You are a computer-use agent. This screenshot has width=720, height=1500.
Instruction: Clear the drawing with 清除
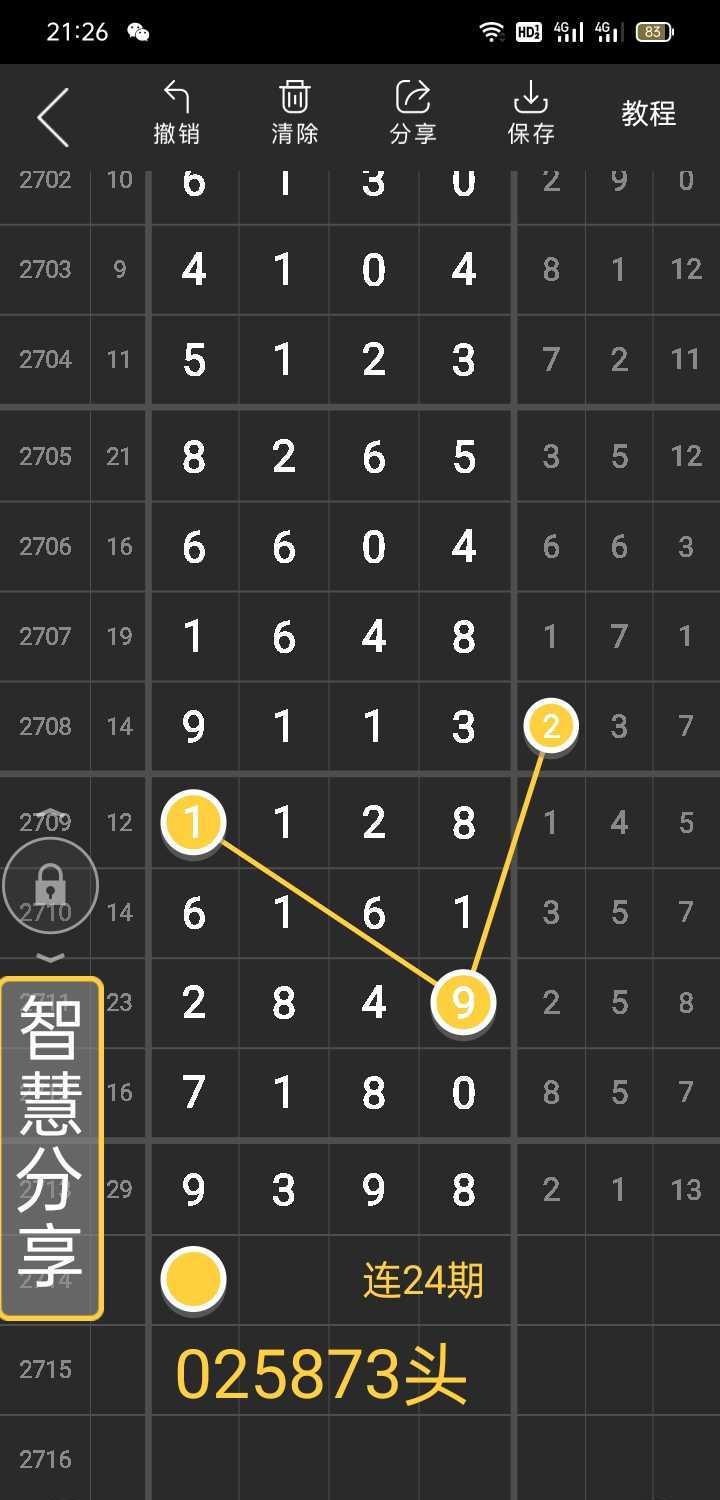[x=295, y=113]
